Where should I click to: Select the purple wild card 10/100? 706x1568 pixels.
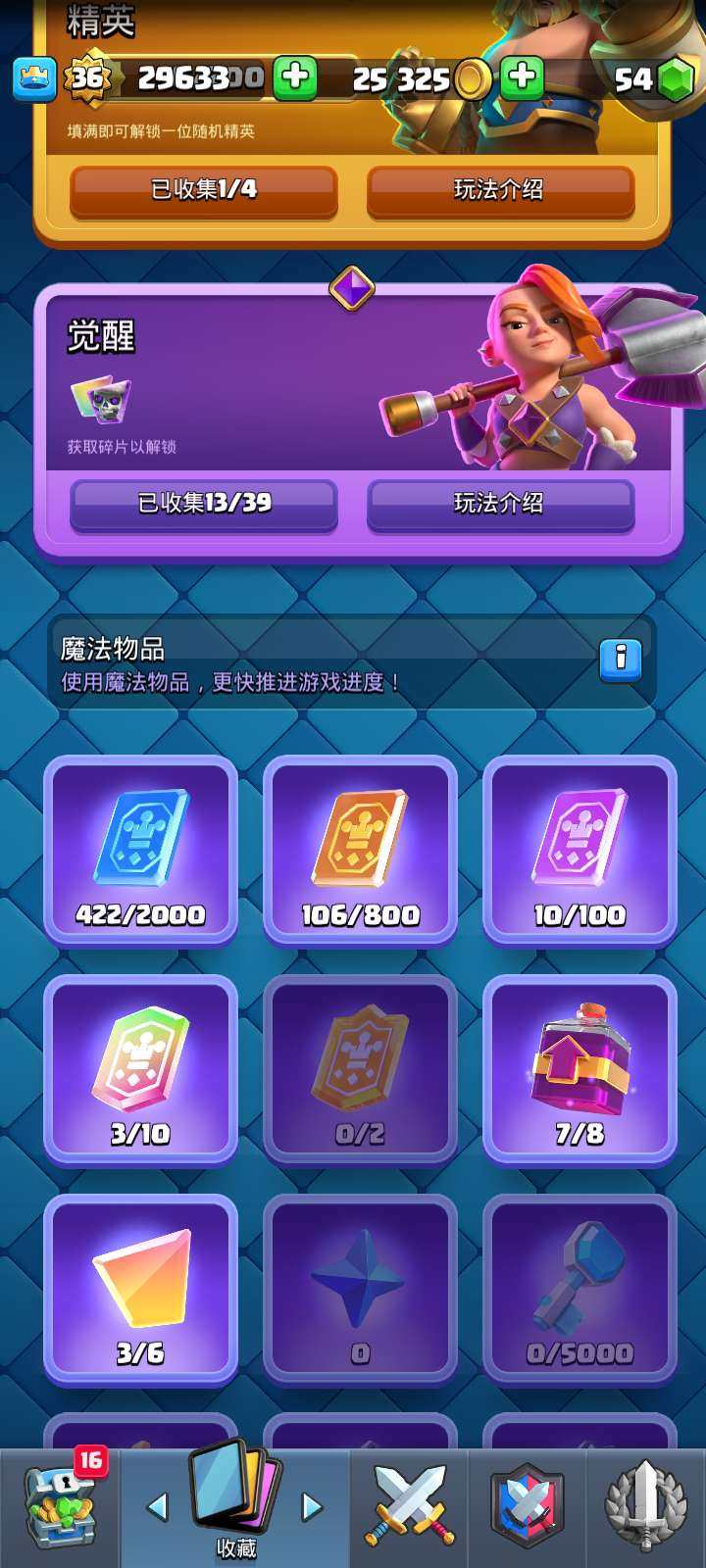coord(580,850)
